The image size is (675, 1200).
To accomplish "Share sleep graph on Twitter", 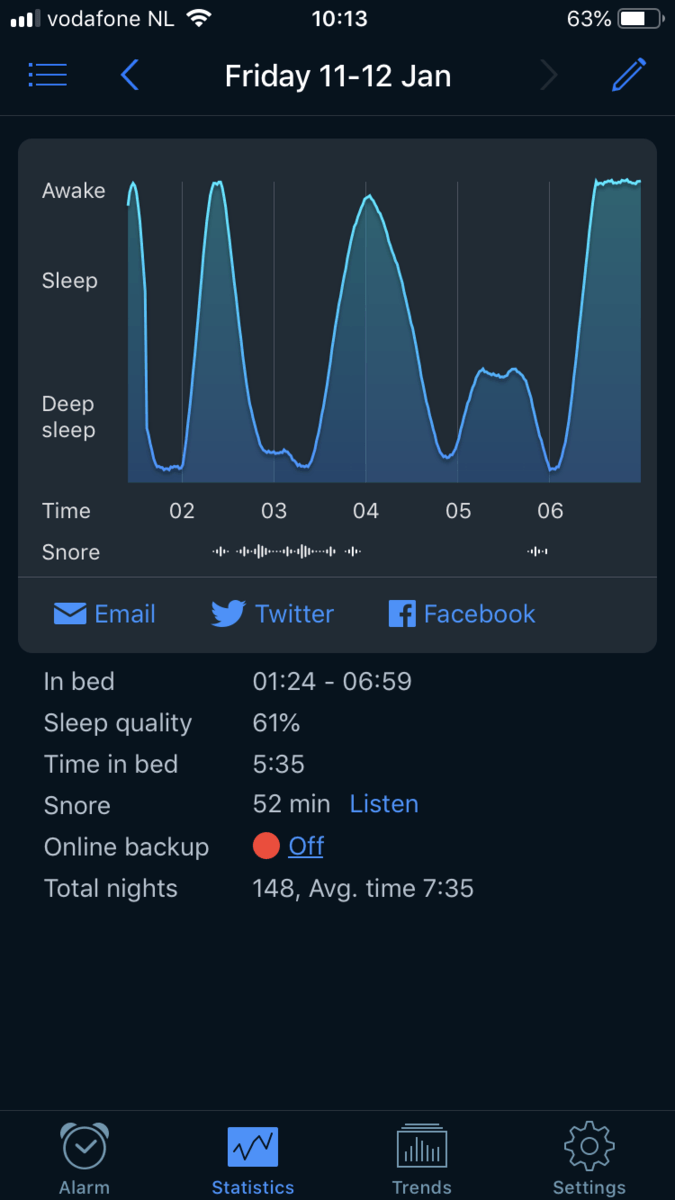I will [x=272, y=614].
